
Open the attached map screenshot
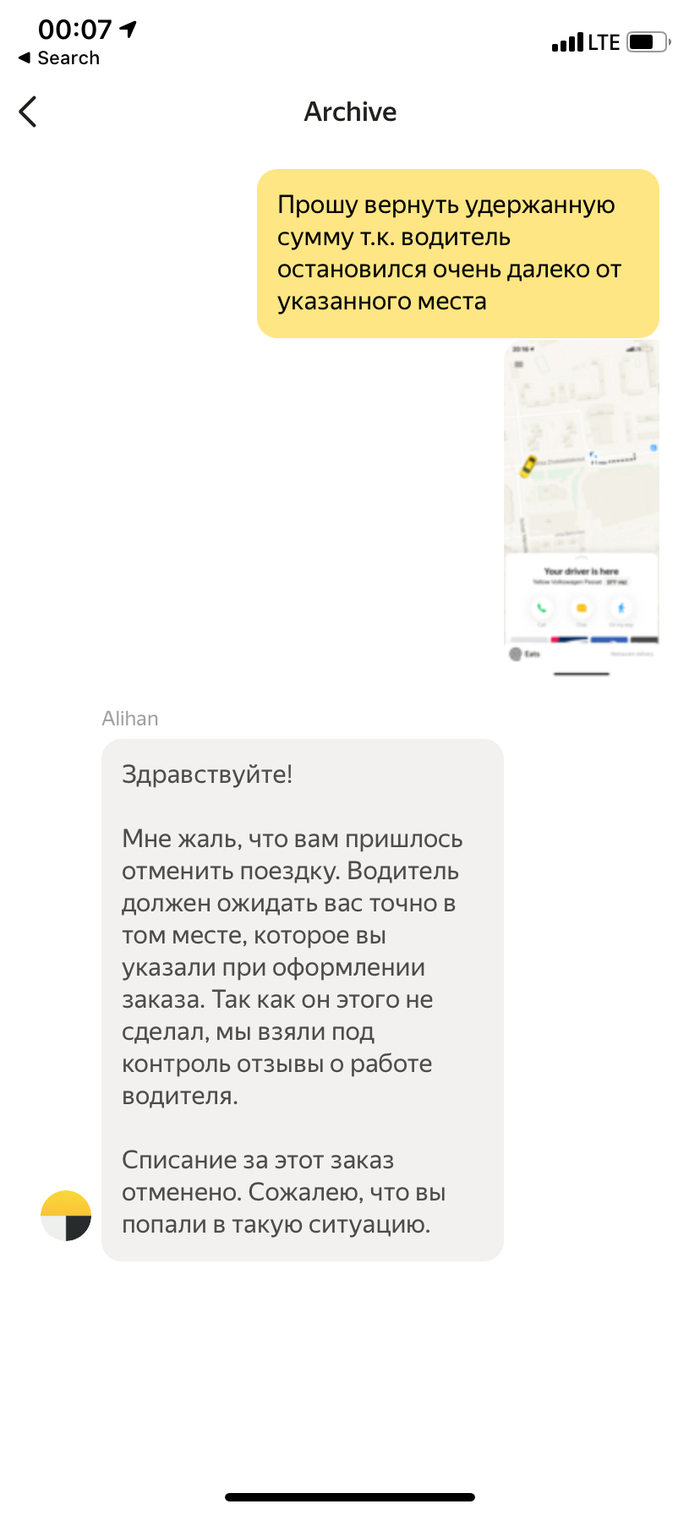pos(581,507)
